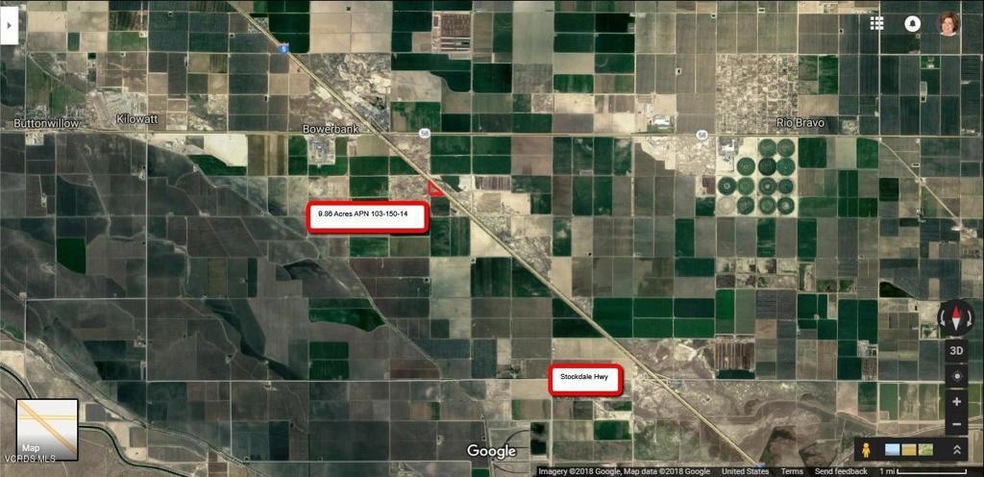Switch to the Map layer view
The height and width of the screenshot is (477, 984).
46,430
